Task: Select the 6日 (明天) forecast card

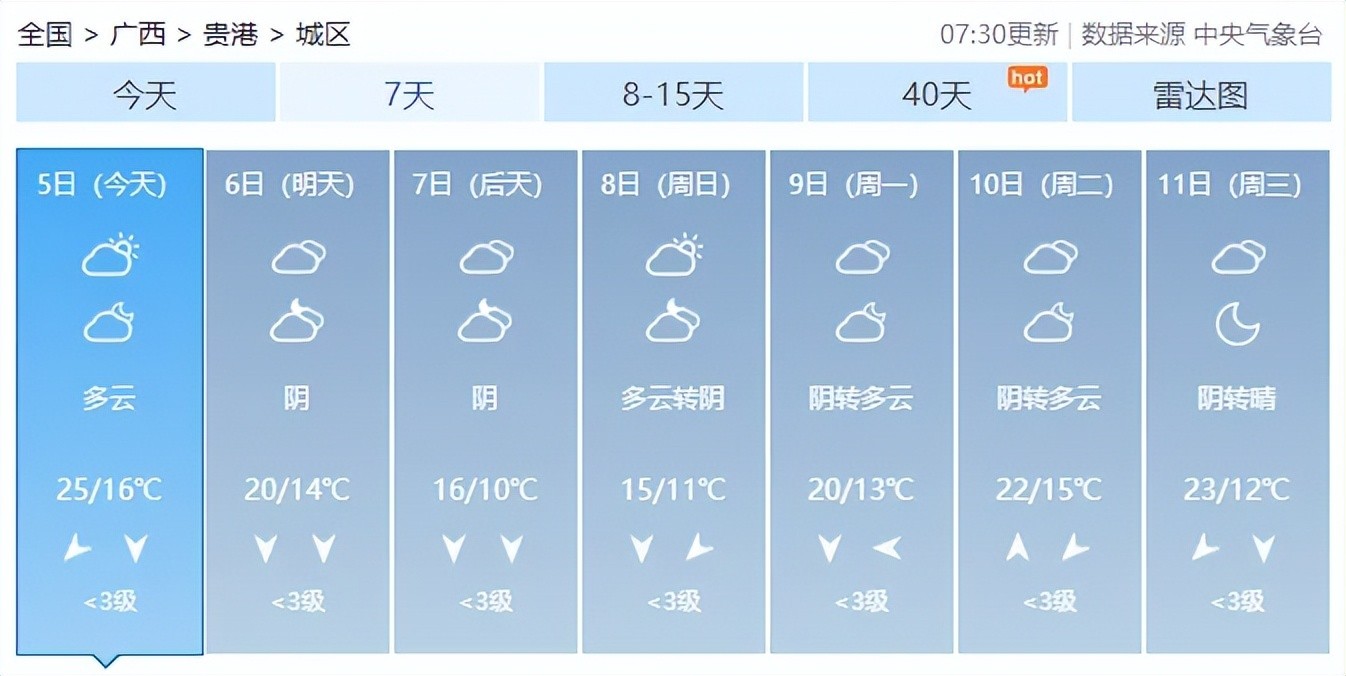Action: coord(297,400)
